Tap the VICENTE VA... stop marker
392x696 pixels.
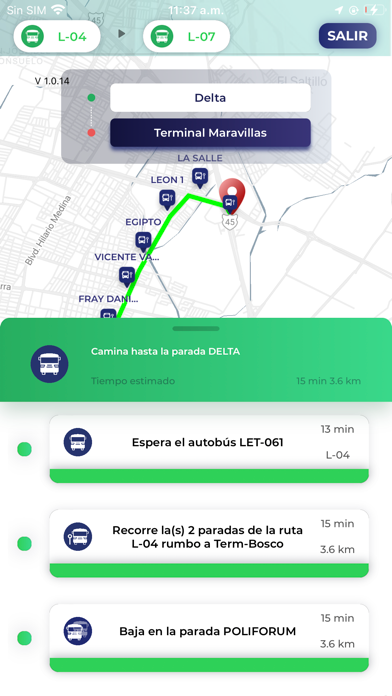tap(127, 276)
